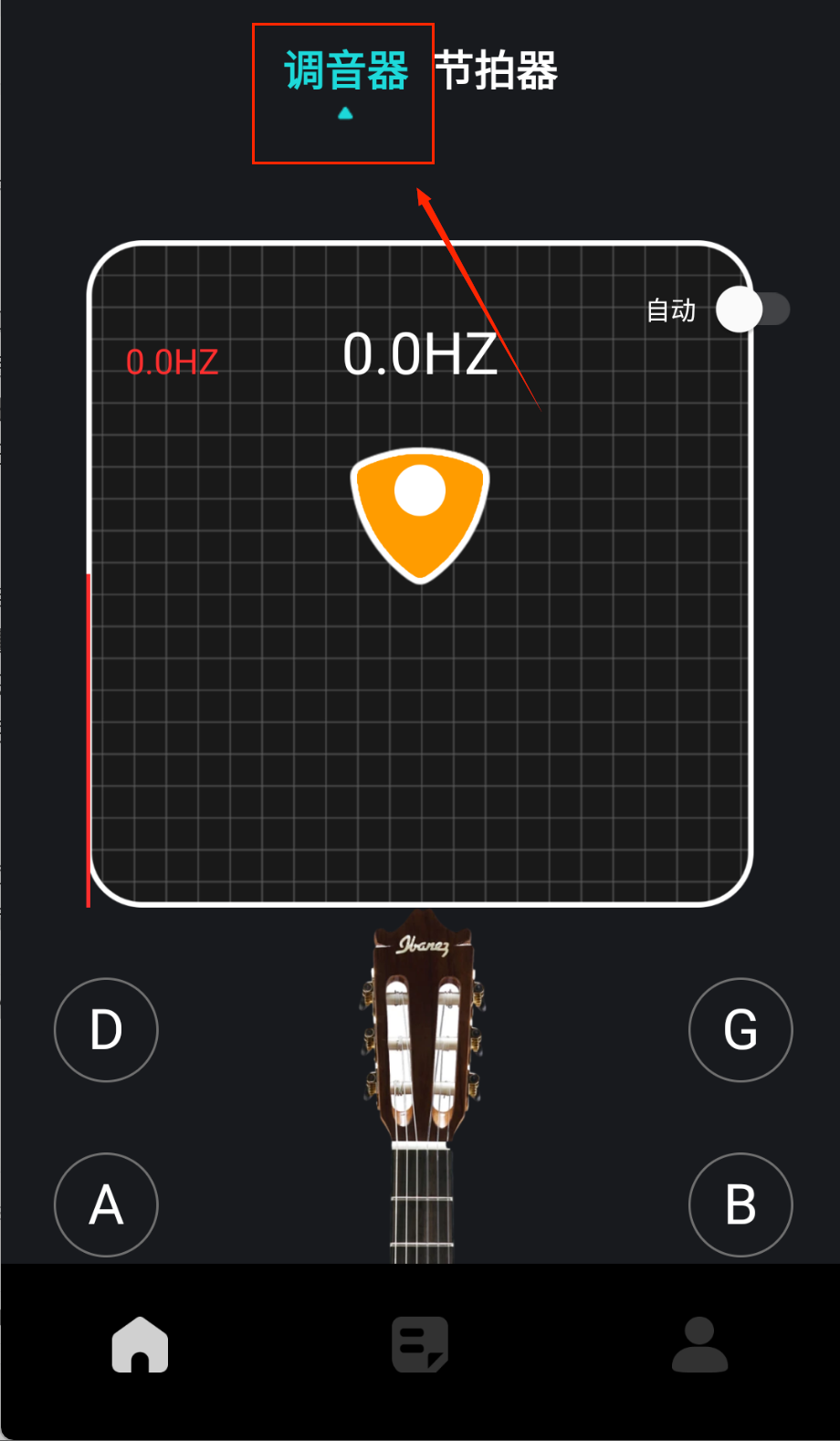Switch to the 节拍器 metronome tab
This screenshot has height=1441, width=840.
pos(496,71)
